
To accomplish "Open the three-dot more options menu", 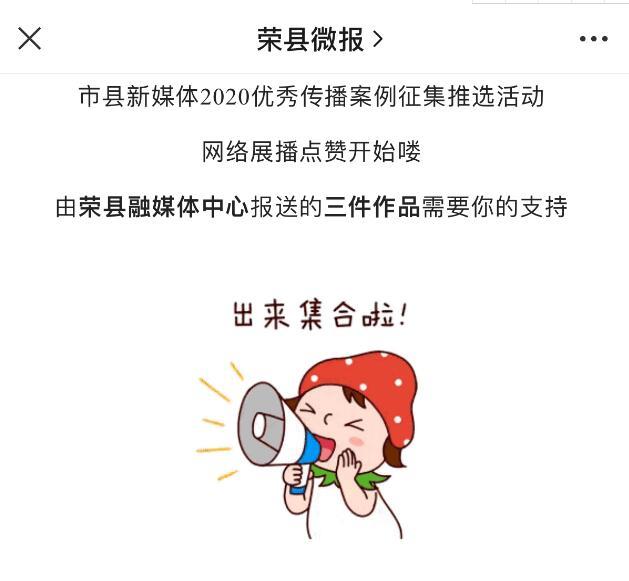I will [x=593, y=39].
